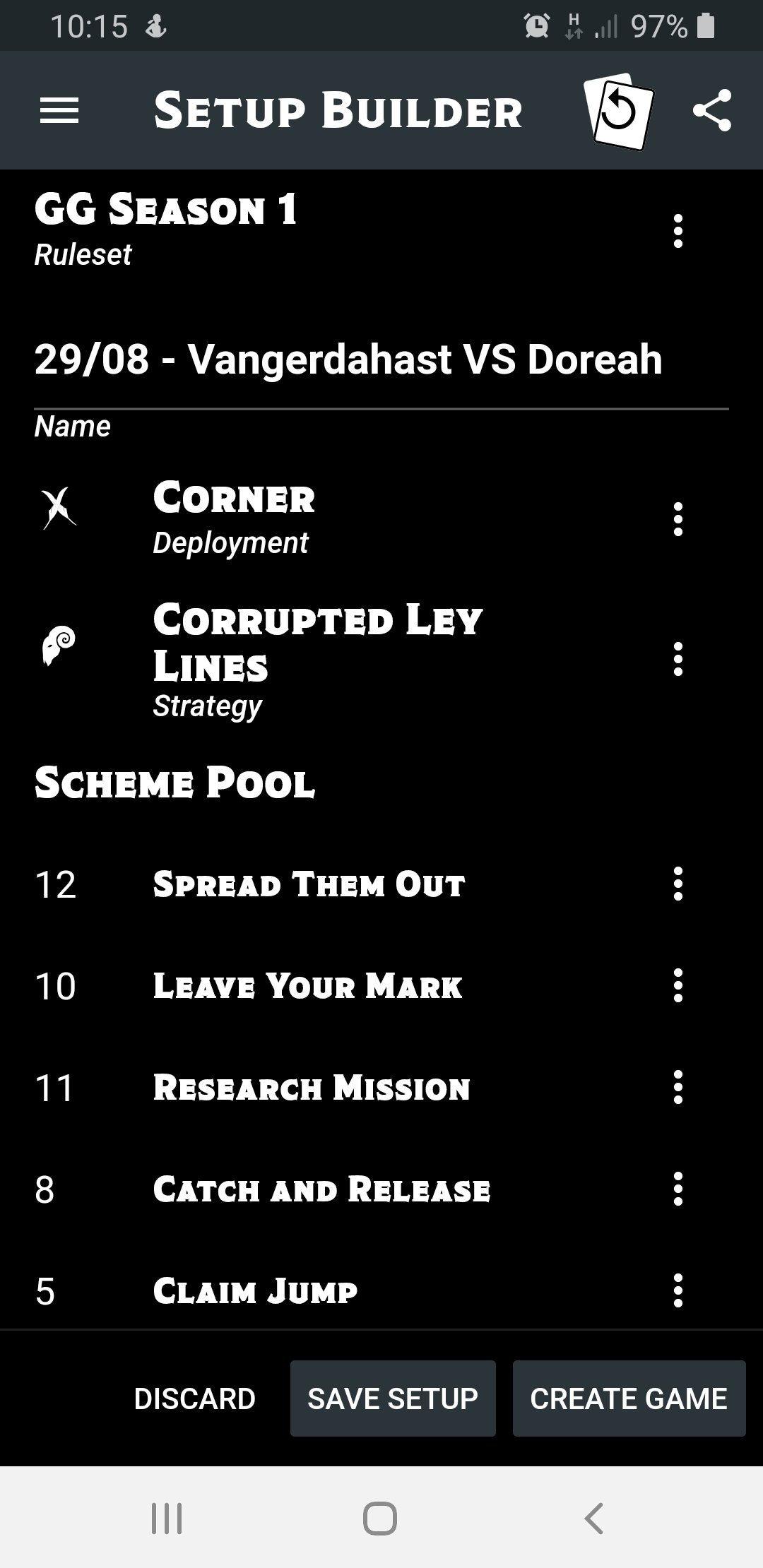Open the navigation drawer menu
Image resolution: width=763 pixels, height=1568 pixels.
(x=60, y=109)
